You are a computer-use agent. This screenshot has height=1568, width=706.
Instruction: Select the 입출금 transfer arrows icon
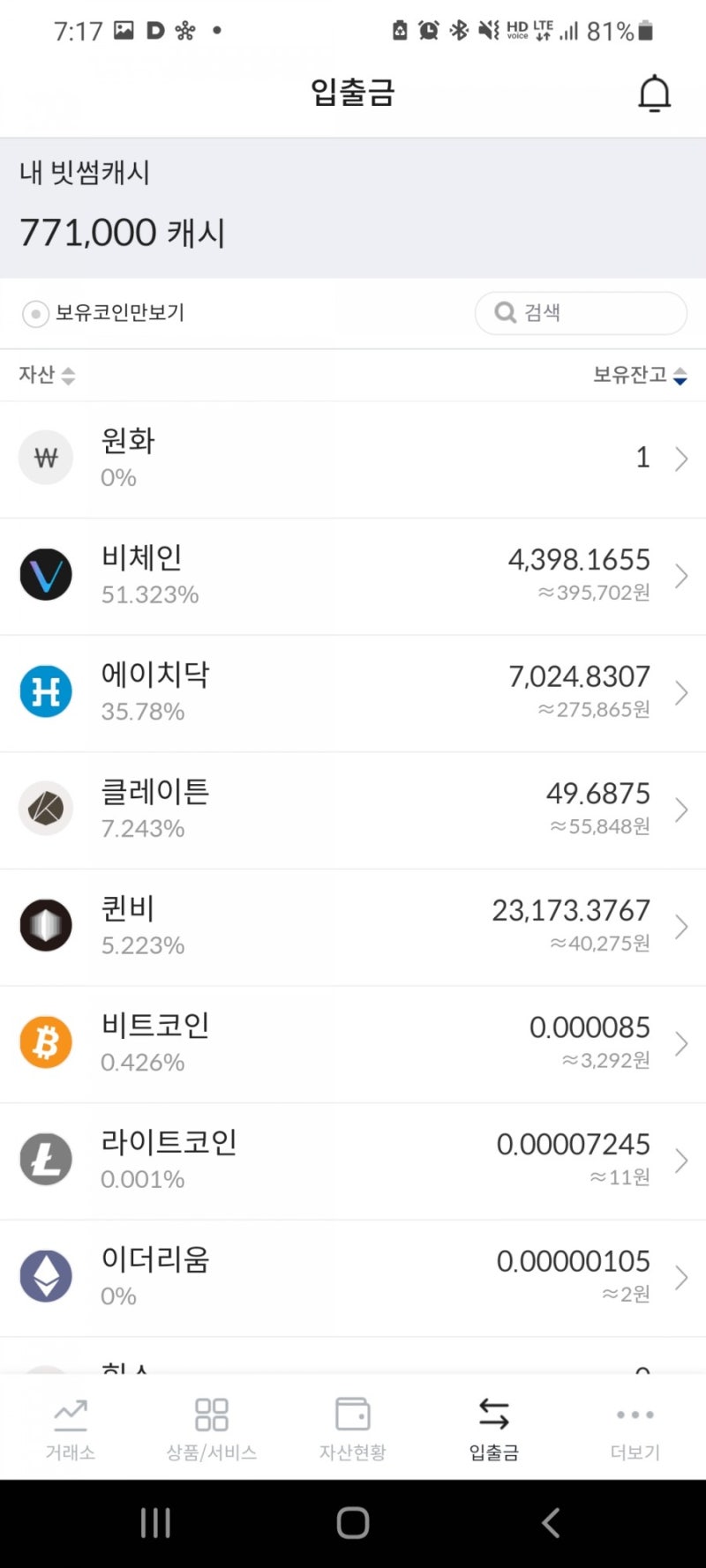(493, 1411)
